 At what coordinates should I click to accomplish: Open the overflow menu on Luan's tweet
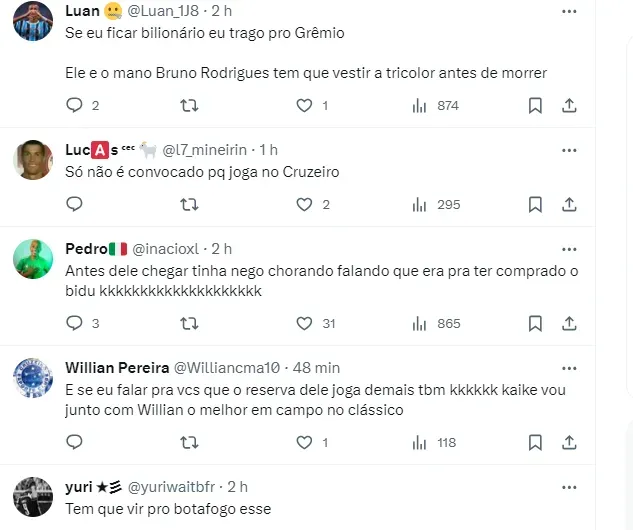(x=569, y=13)
